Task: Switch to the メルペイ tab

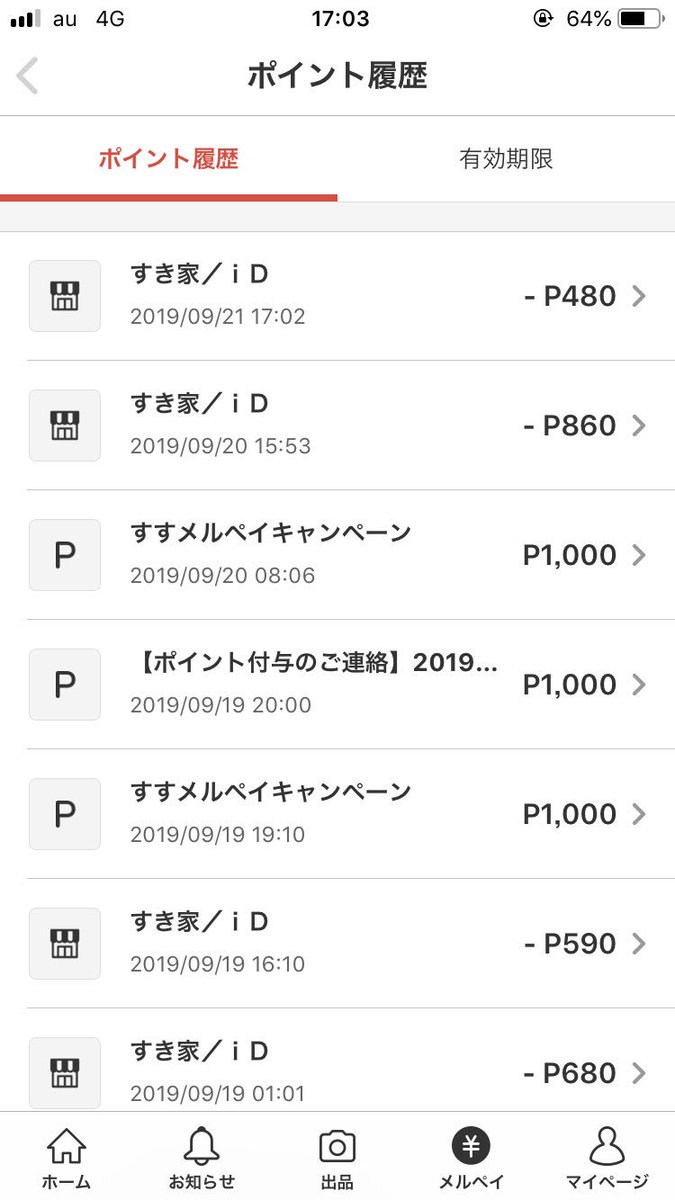Action: 470,1158
